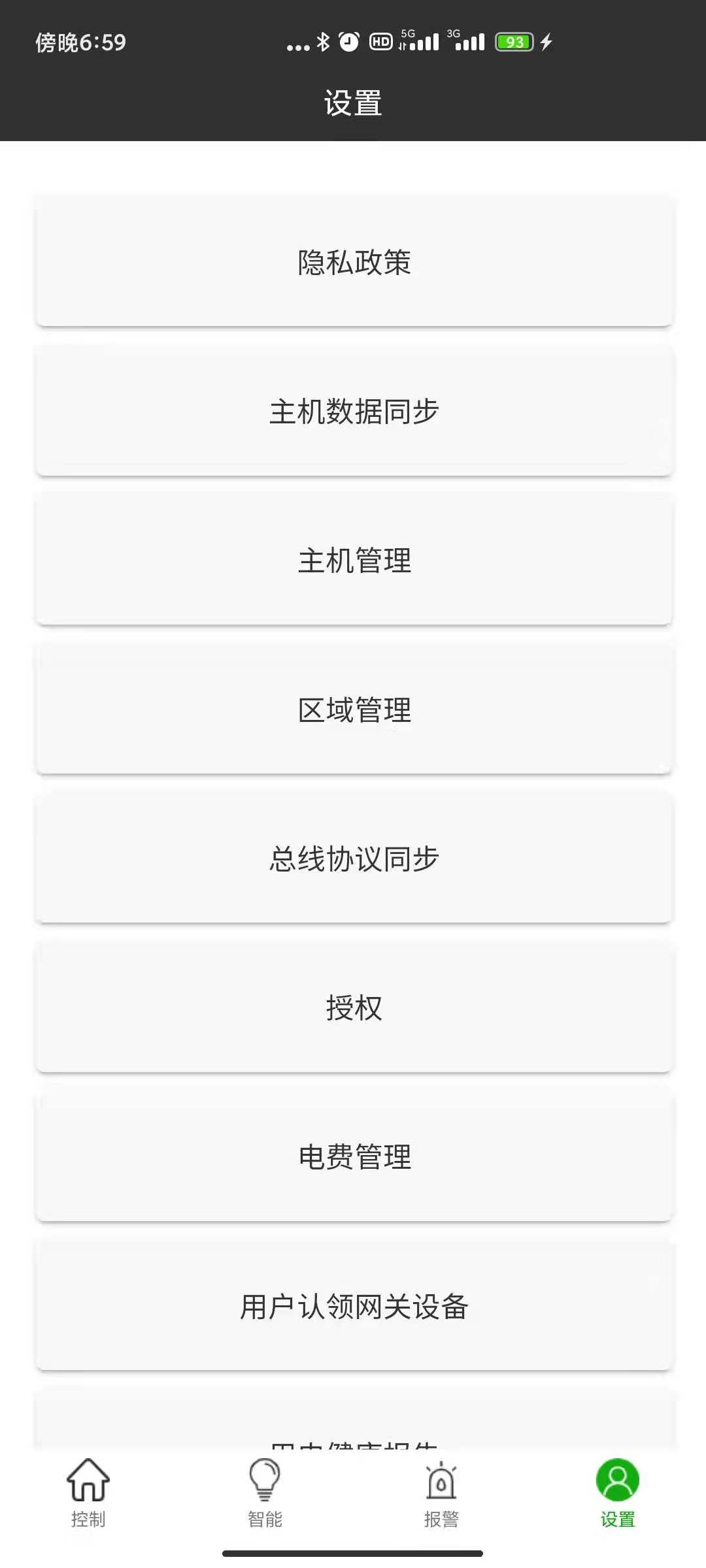
Task: Open 主机数据同步 host data sync
Action: [354, 412]
